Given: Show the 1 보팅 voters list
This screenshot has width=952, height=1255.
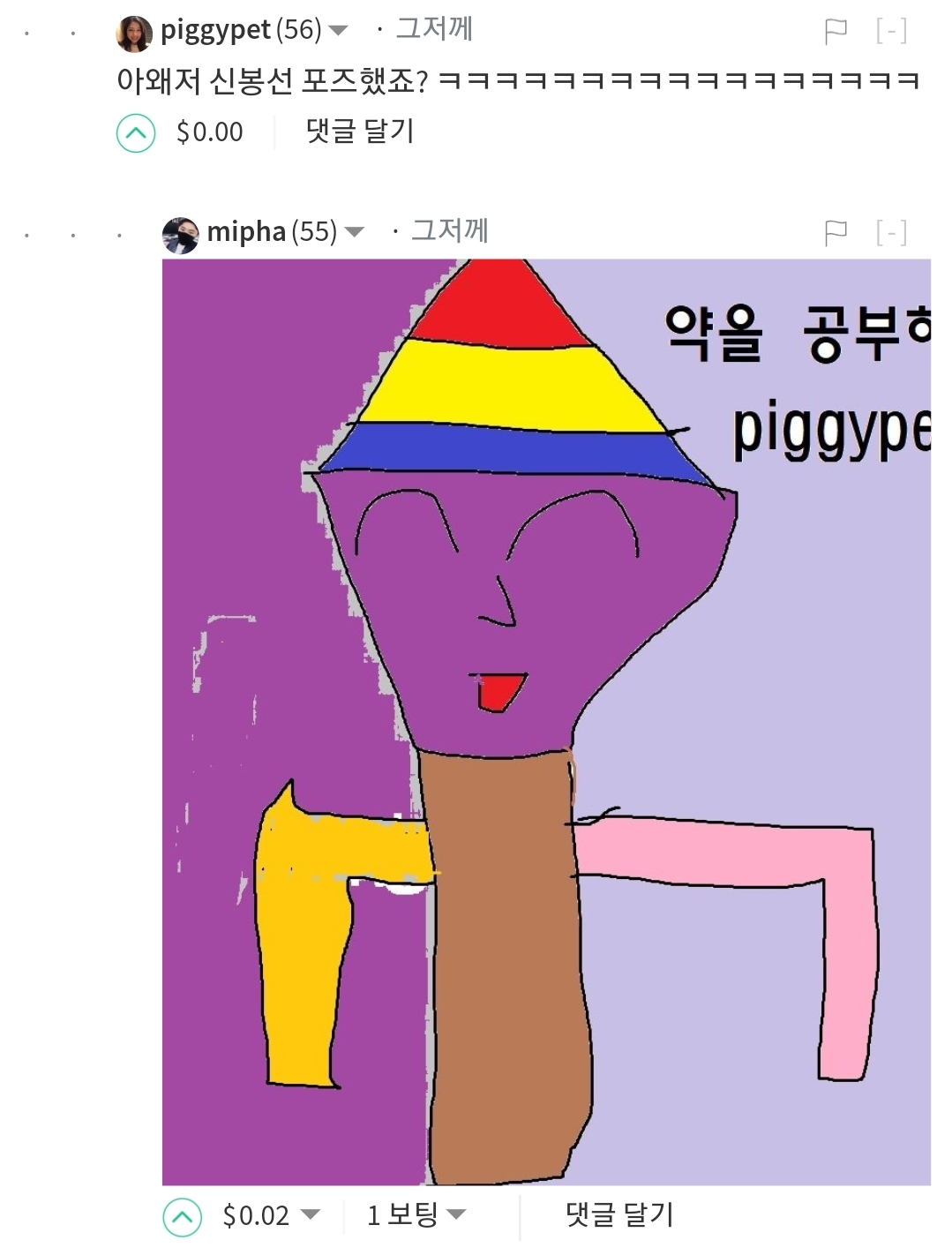Looking at the screenshot, I should 416,1215.
